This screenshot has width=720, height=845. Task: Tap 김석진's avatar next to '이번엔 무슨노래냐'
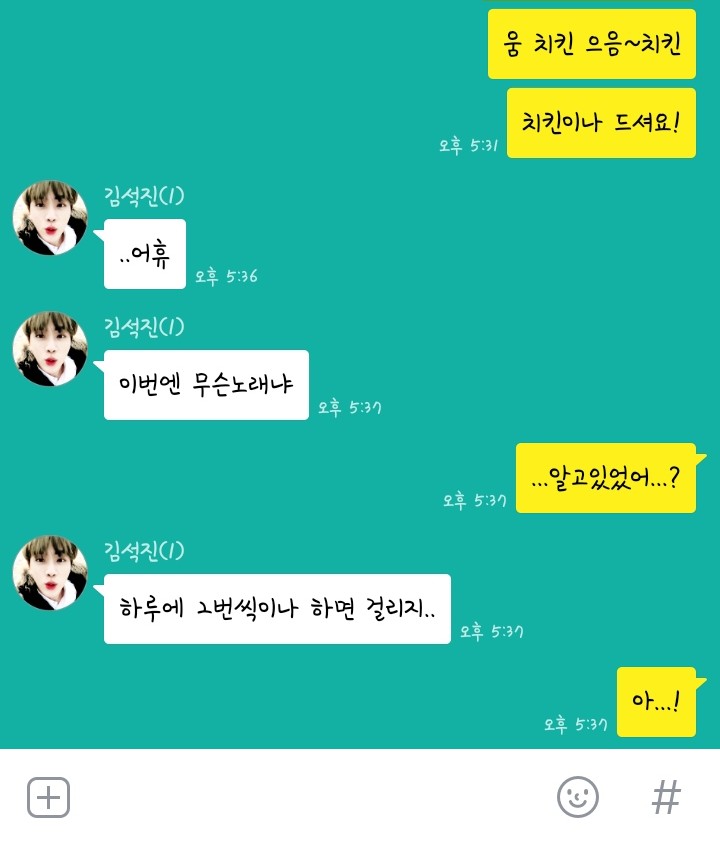pos(50,349)
